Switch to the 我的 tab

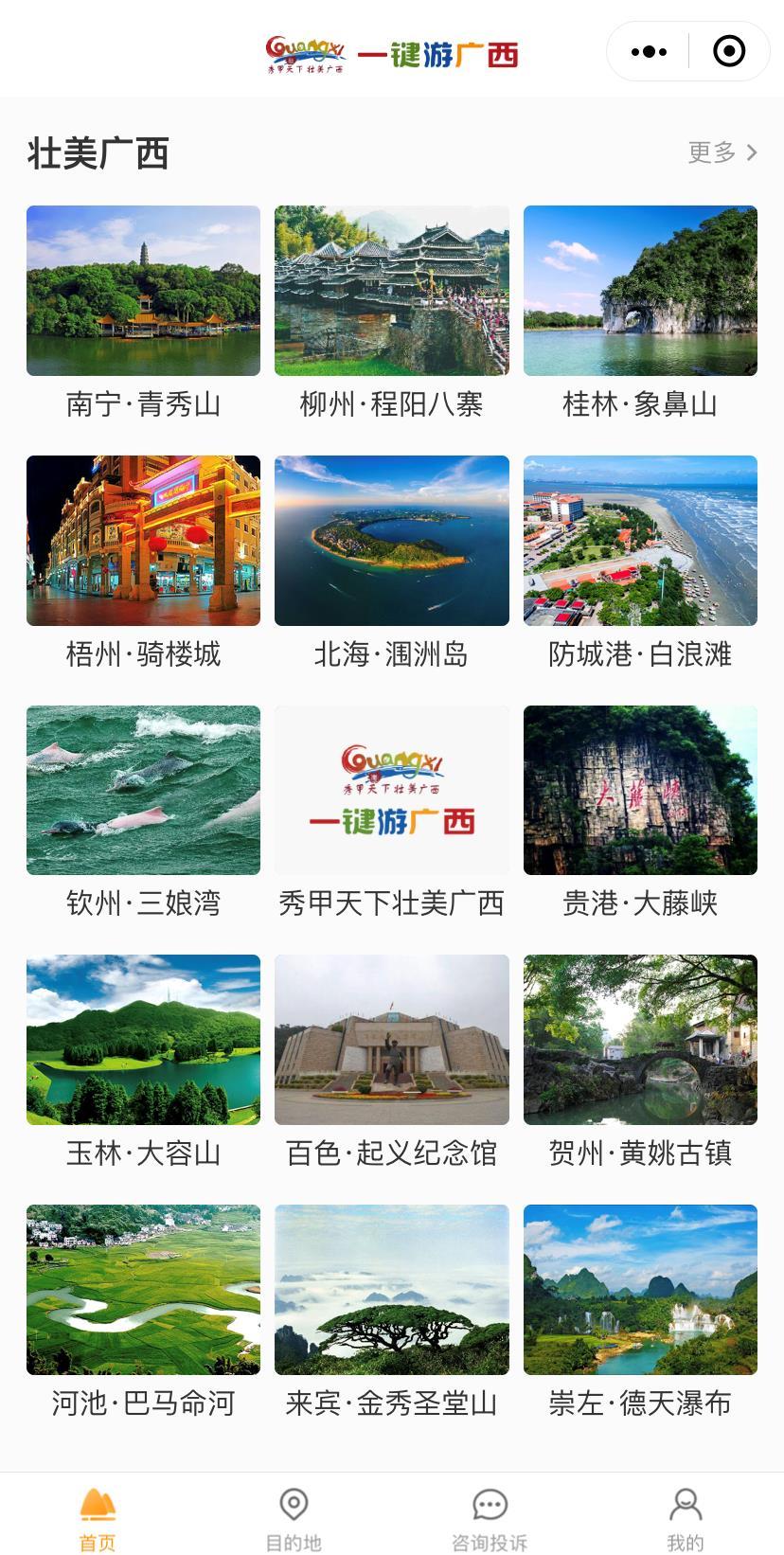pos(686,1516)
